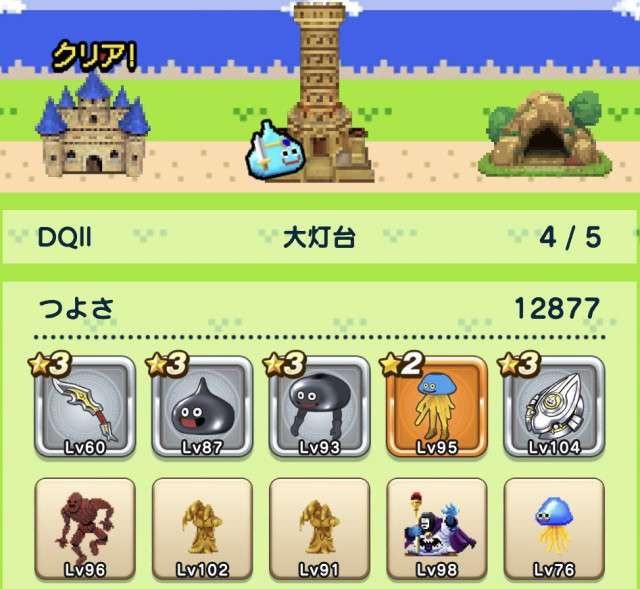Choose the Lv76 blue jellyfish card
This screenshot has height=589, width=640.
[x=553, y=529]
